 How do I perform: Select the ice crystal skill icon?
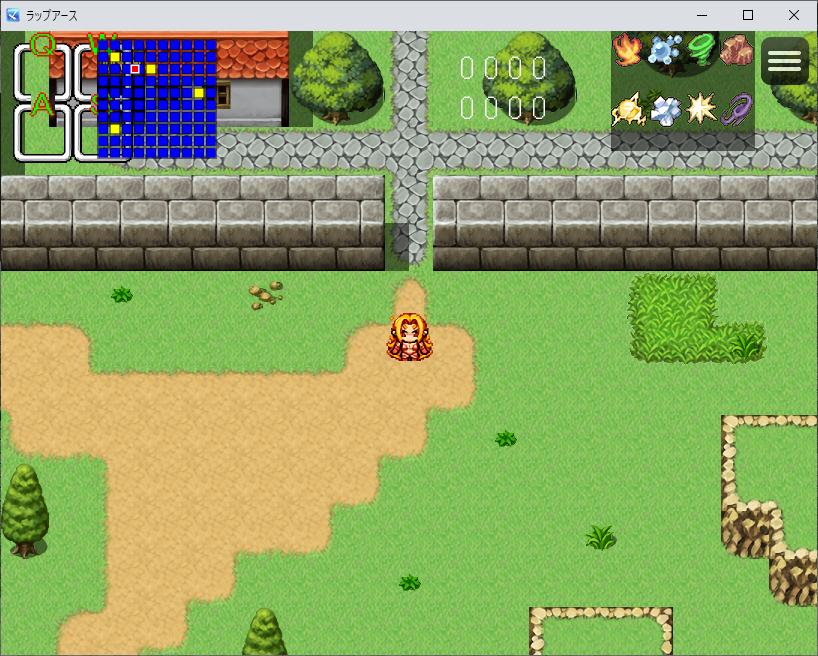pyautogui.click(x=664, y=109)
